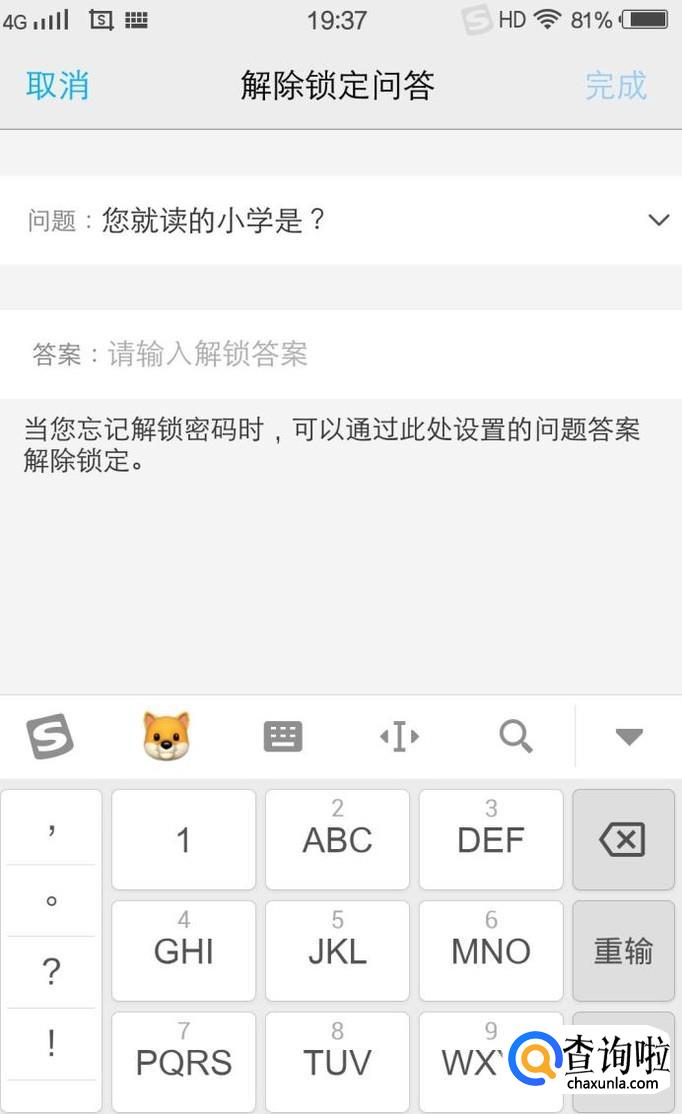Tap the TUV key
The height and width of the screenshot is (1114, 682).
[337, 1061]
